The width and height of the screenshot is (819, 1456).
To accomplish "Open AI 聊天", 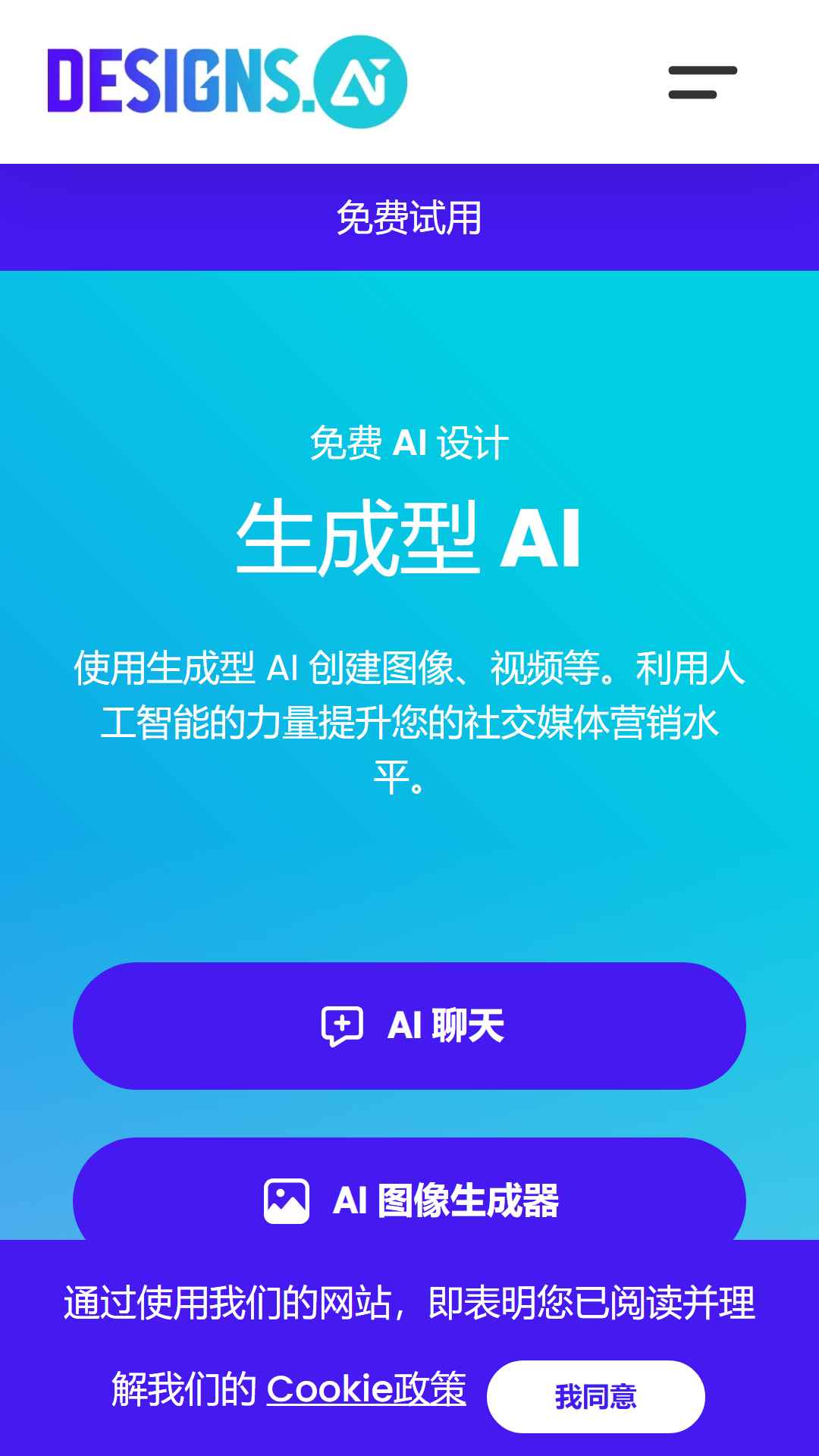I will pos(409,1025).
